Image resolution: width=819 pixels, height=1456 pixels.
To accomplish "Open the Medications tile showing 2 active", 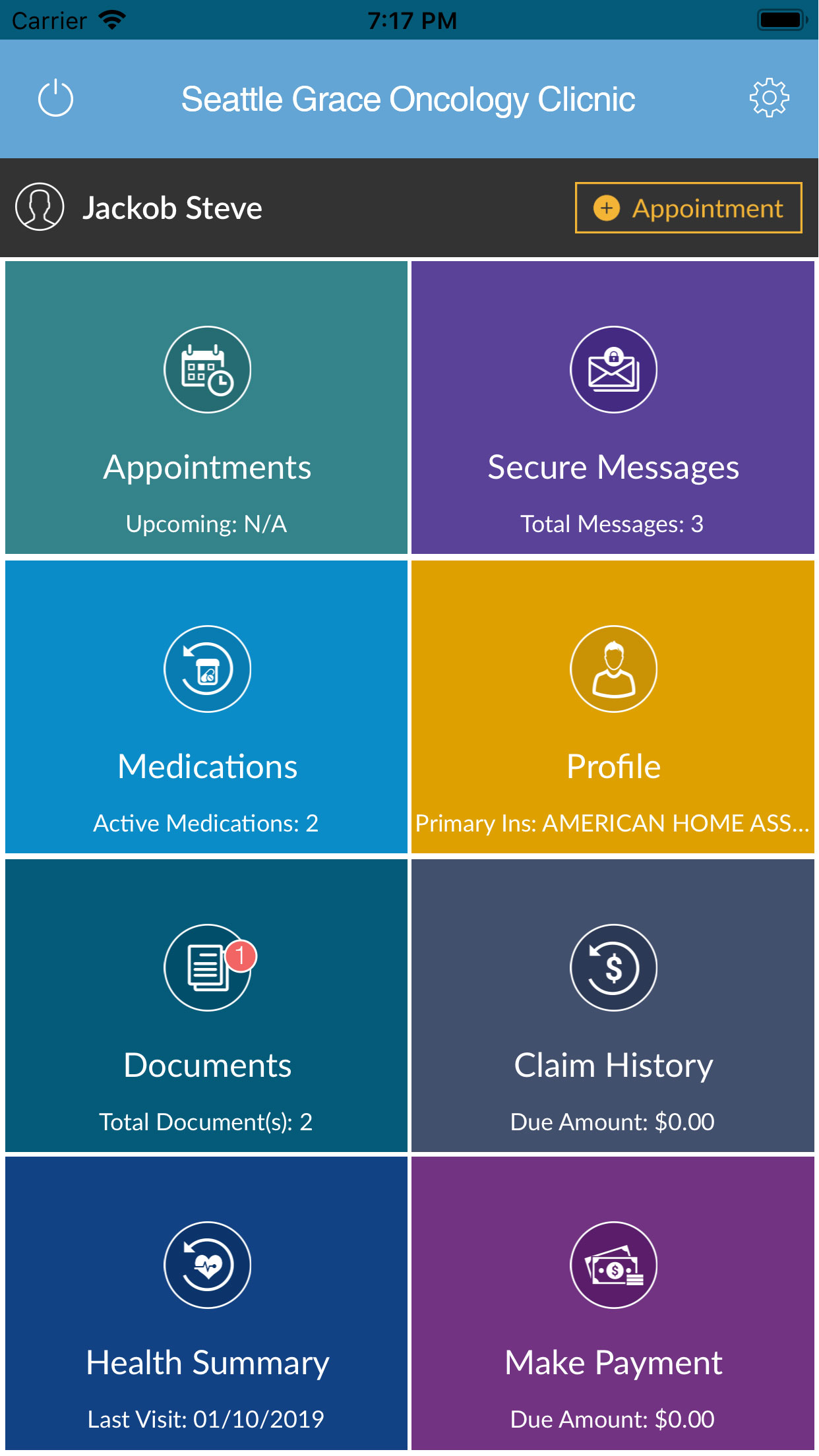I will point(207,706).
